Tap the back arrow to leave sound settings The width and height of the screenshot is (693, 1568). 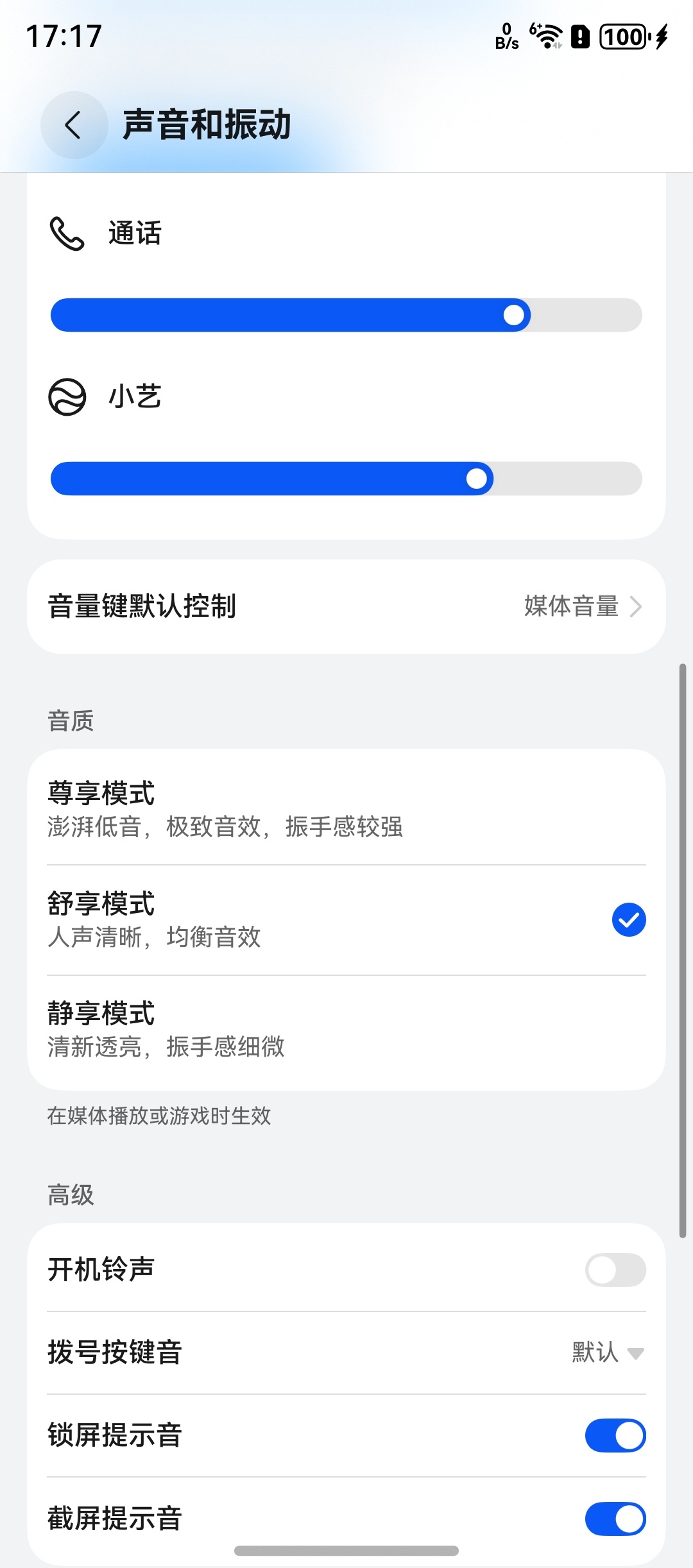click(73, 125)
